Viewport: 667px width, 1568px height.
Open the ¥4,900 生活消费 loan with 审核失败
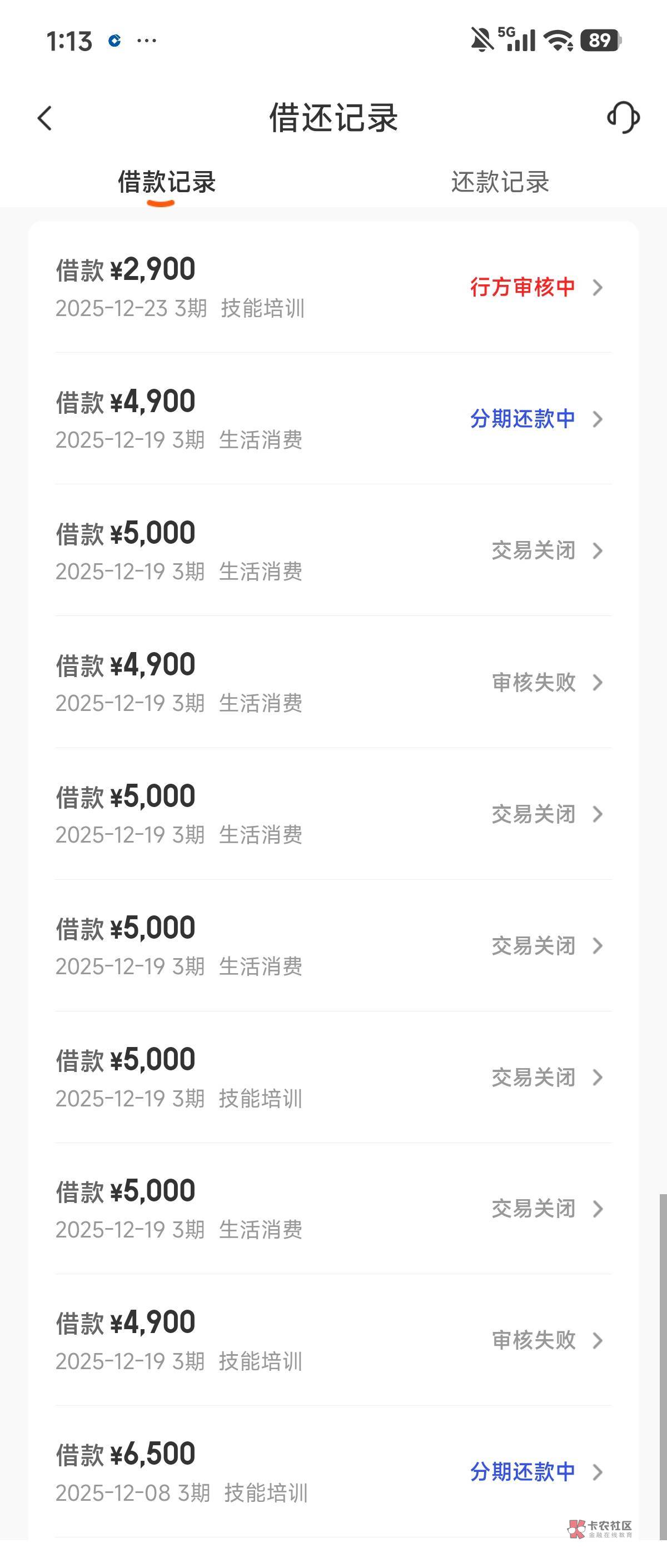click(333, 682)
